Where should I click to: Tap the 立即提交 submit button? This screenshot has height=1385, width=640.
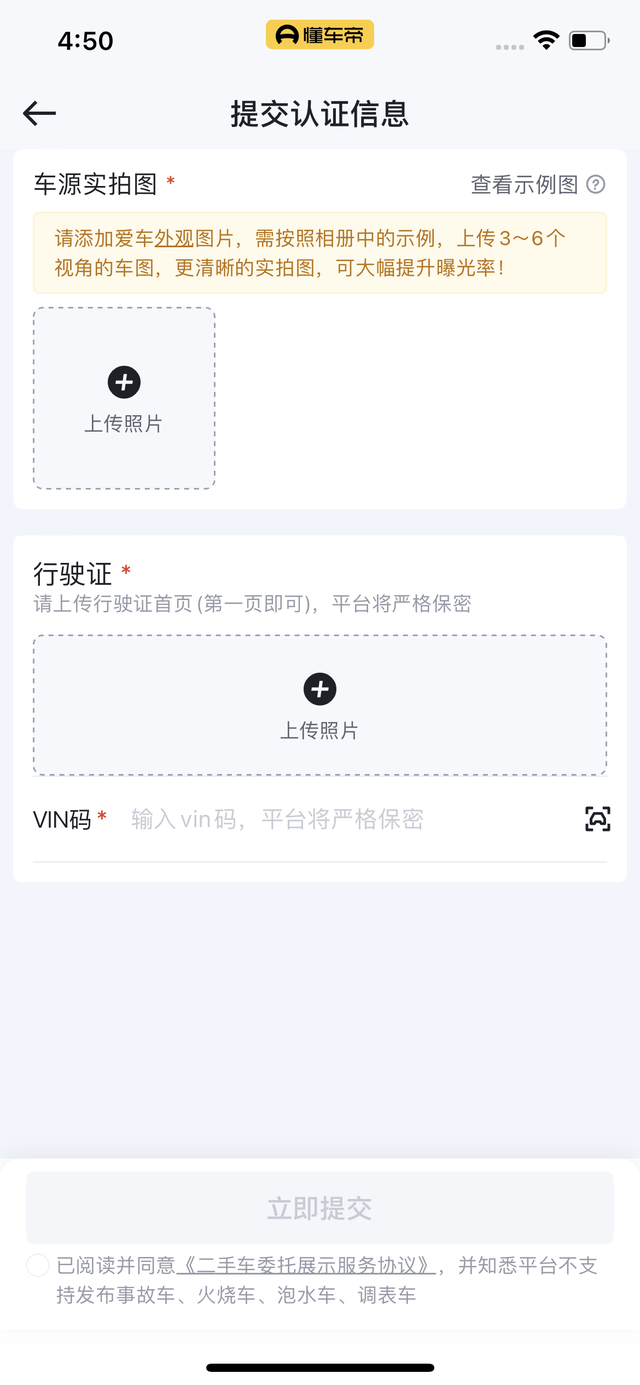(320, 1208)
